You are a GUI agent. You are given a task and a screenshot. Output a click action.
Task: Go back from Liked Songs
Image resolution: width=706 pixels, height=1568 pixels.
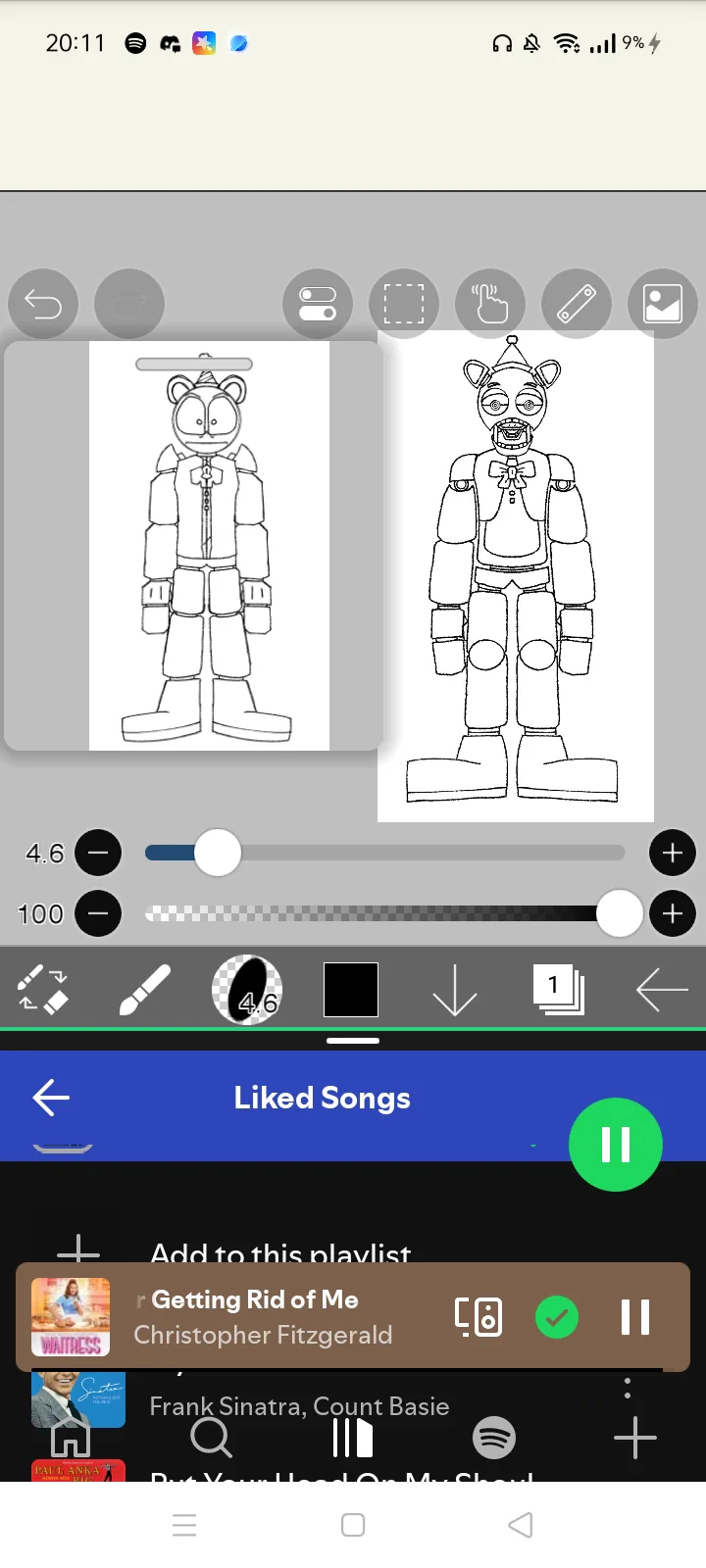tap(51, 1098)
